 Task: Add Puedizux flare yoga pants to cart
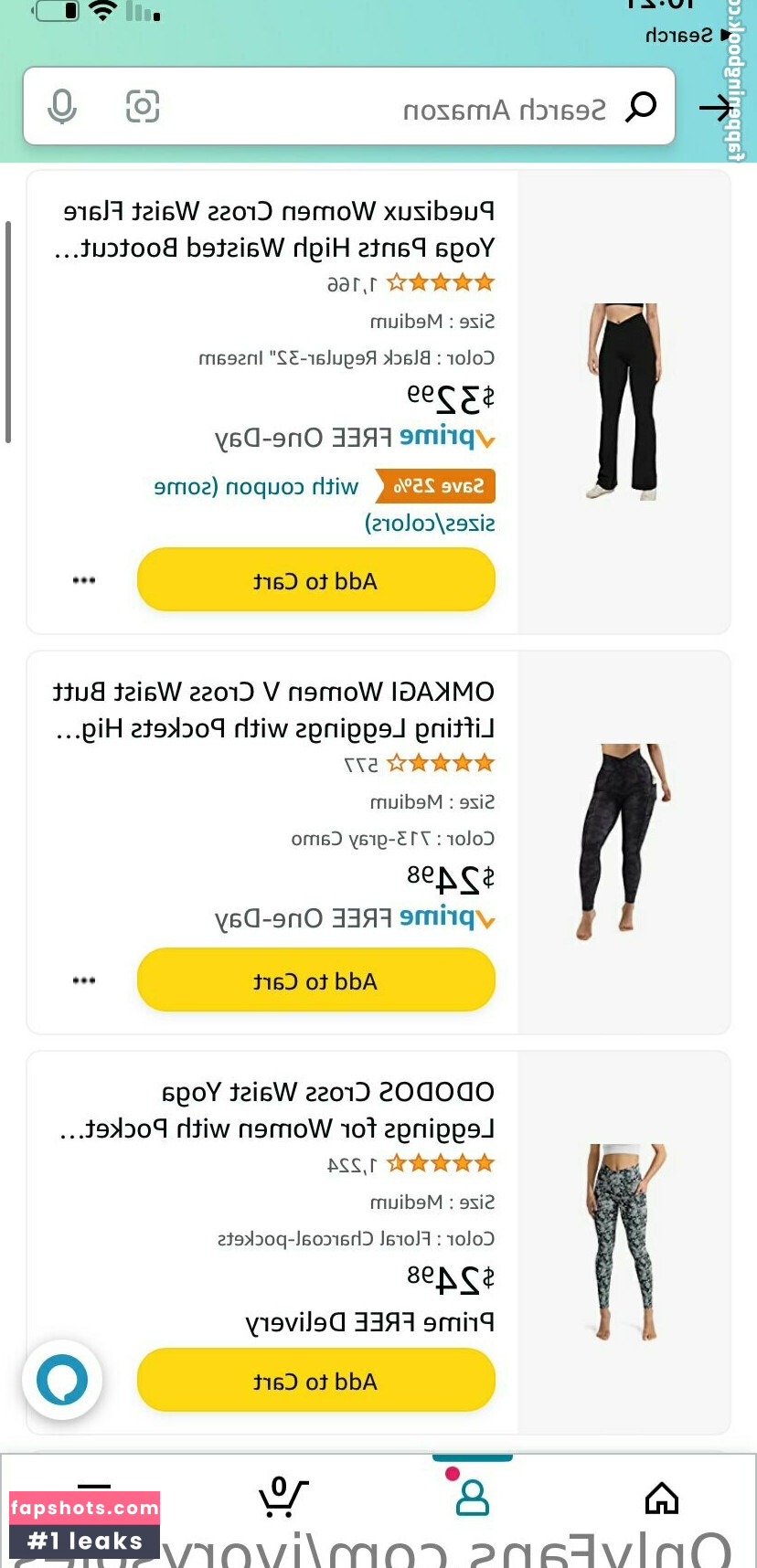tap(315, 580)
